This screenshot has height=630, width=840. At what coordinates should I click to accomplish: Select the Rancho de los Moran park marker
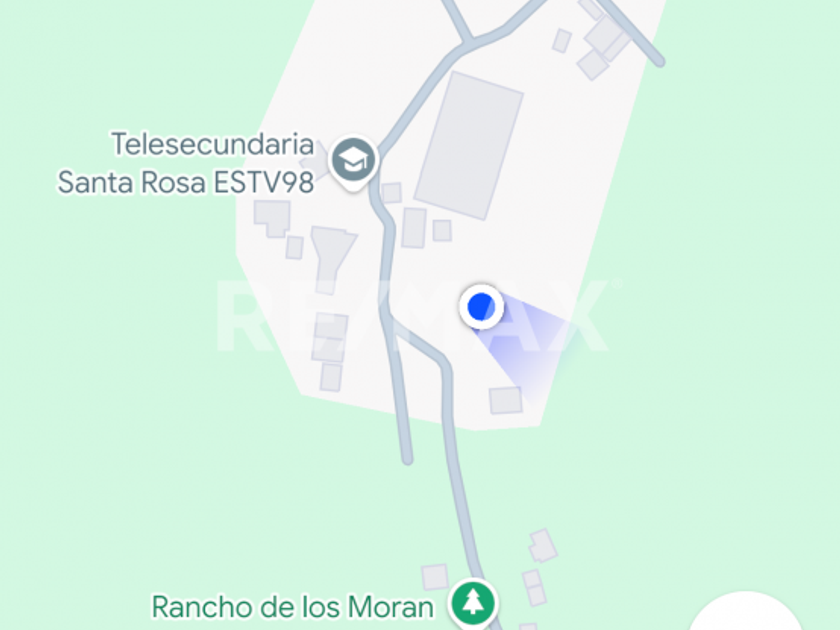tap(472, 603)
